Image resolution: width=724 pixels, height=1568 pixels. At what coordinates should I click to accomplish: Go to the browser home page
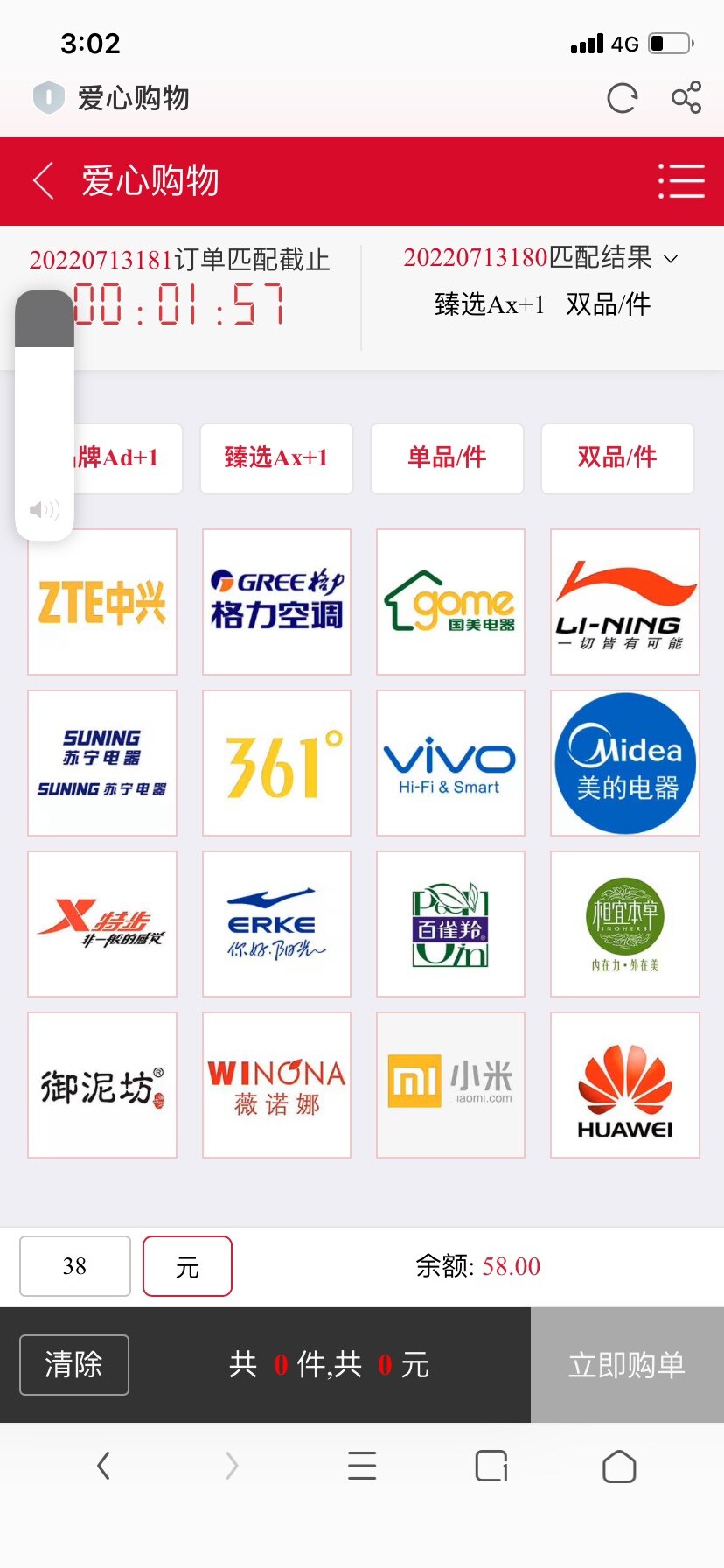pyautogui.click(x=619, y=1466)
